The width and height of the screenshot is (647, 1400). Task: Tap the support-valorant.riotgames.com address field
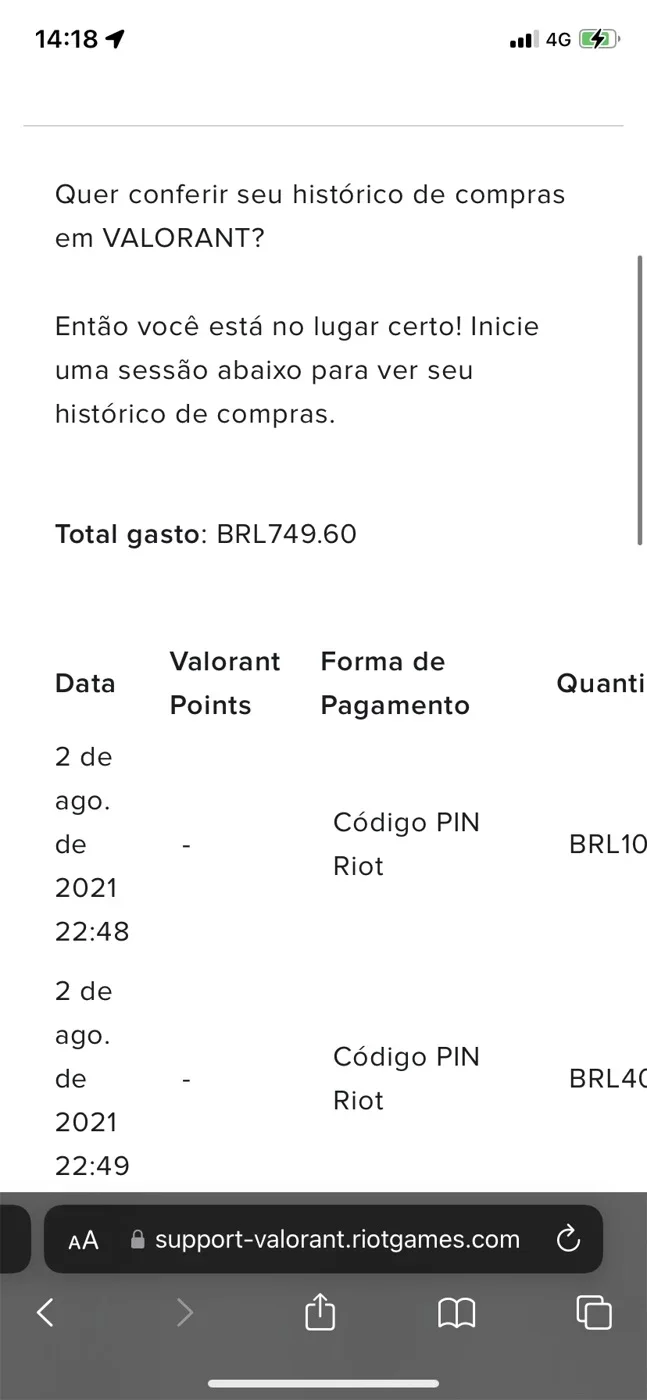click(x=324, y=1240)
